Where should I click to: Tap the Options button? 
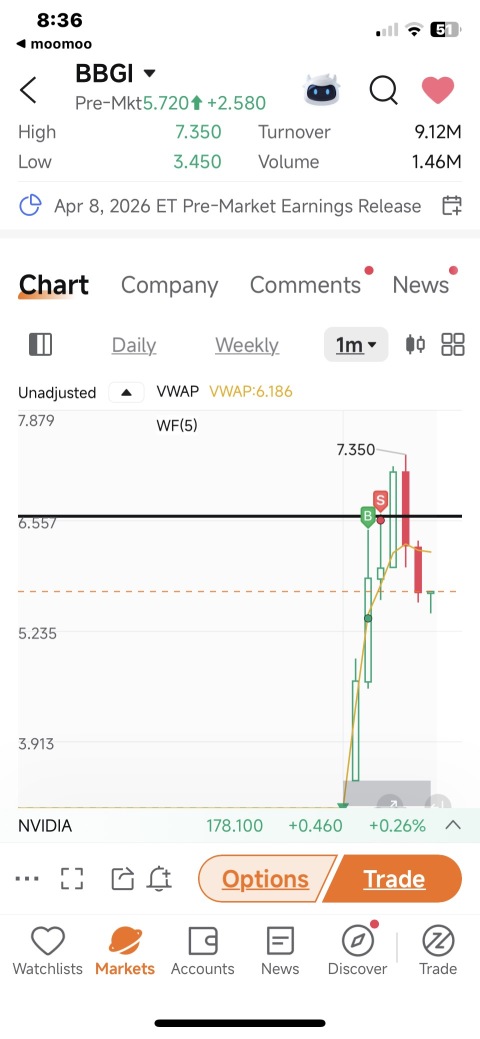(266, 879)
